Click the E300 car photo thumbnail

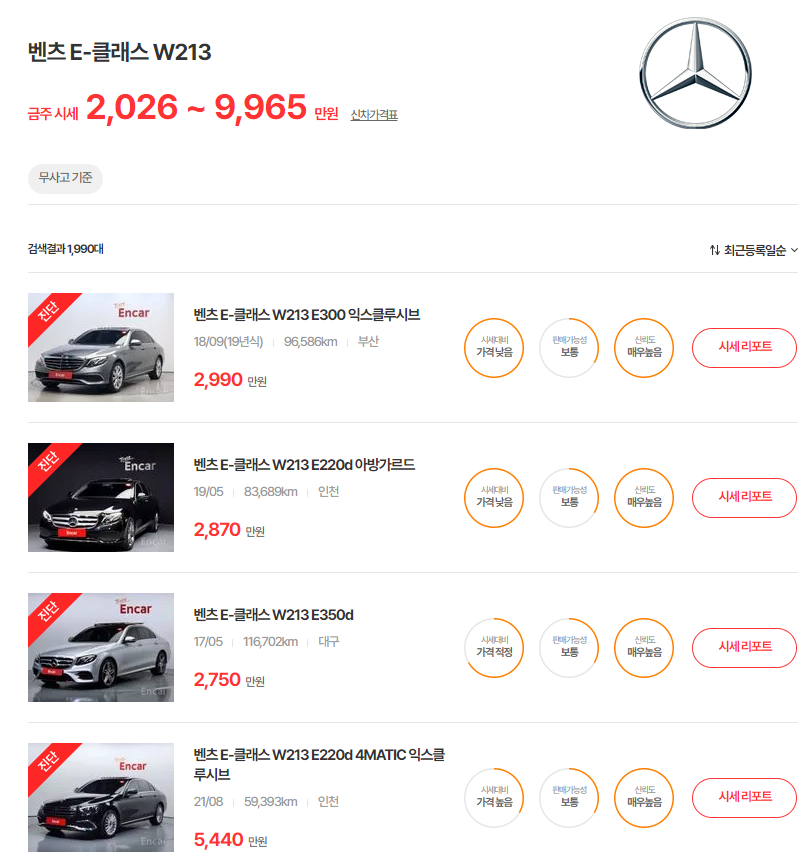pos(100,347)
